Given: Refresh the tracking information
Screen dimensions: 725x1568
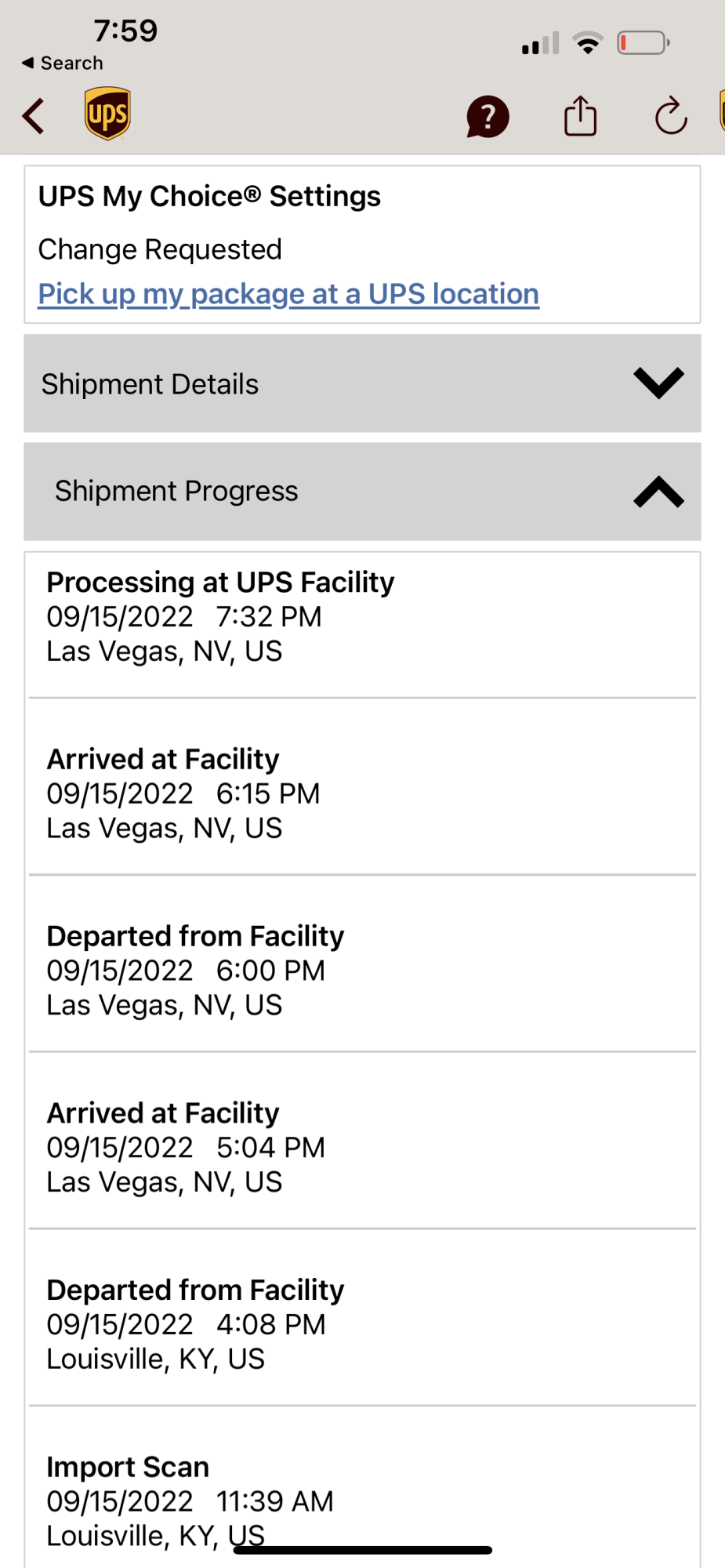Looking at the screenshot, I should pyautogui.click(x=671, y=117).
